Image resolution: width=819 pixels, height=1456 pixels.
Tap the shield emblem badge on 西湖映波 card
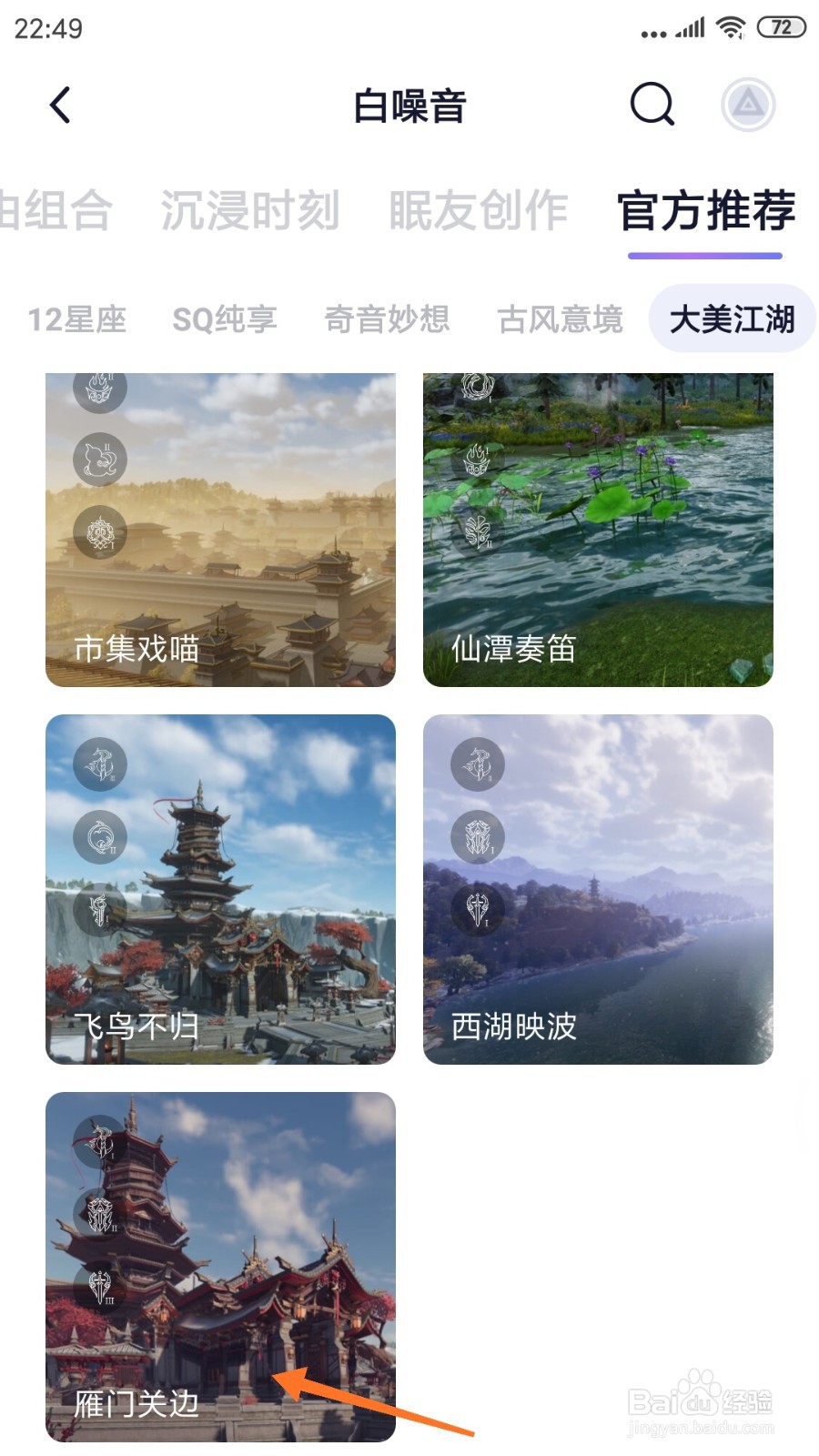tap(478, 838)
